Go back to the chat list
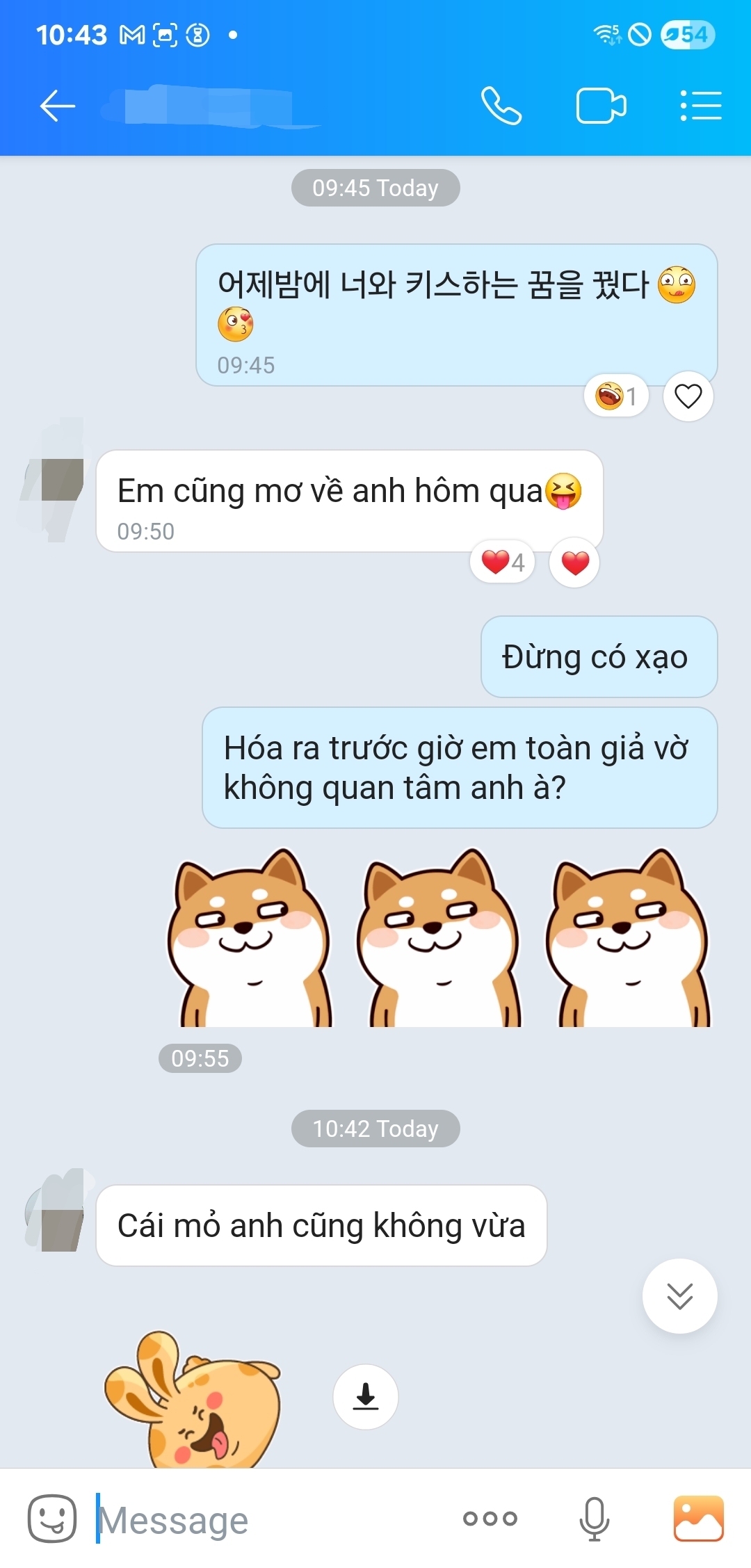This screenshot has width=751, height=1568. pos(57,106)
